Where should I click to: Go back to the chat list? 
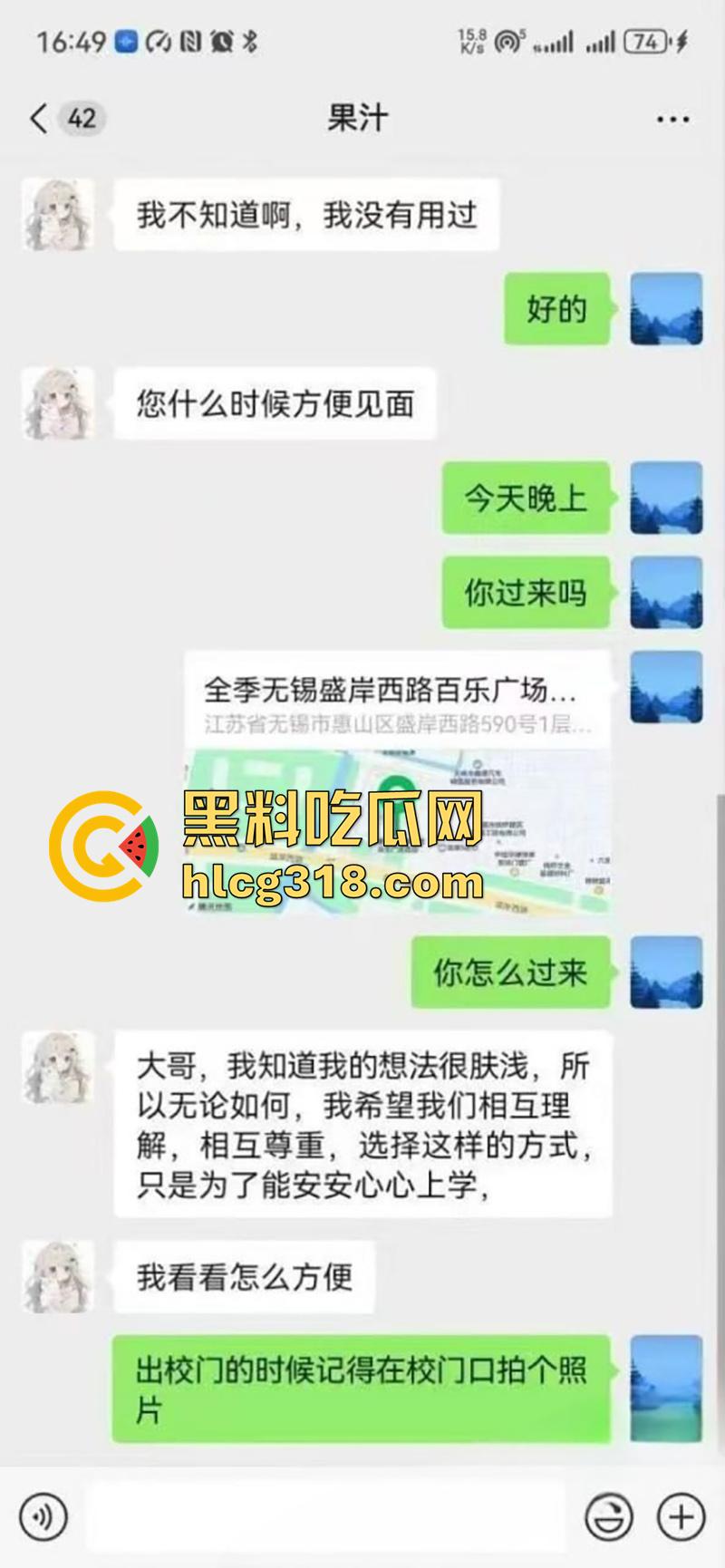click(x=38, y=119)
